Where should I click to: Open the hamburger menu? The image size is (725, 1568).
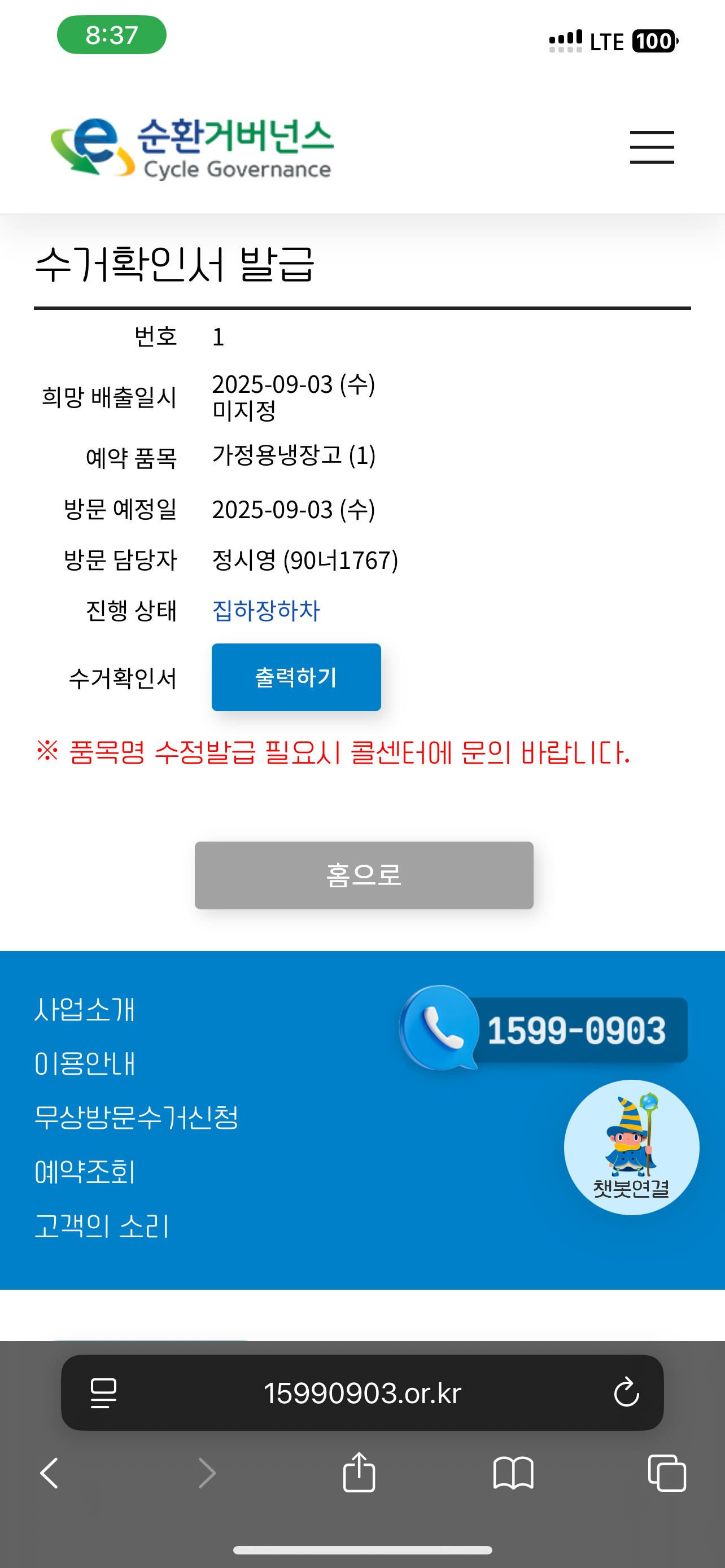pyautogui.click(x=652, y=147)
